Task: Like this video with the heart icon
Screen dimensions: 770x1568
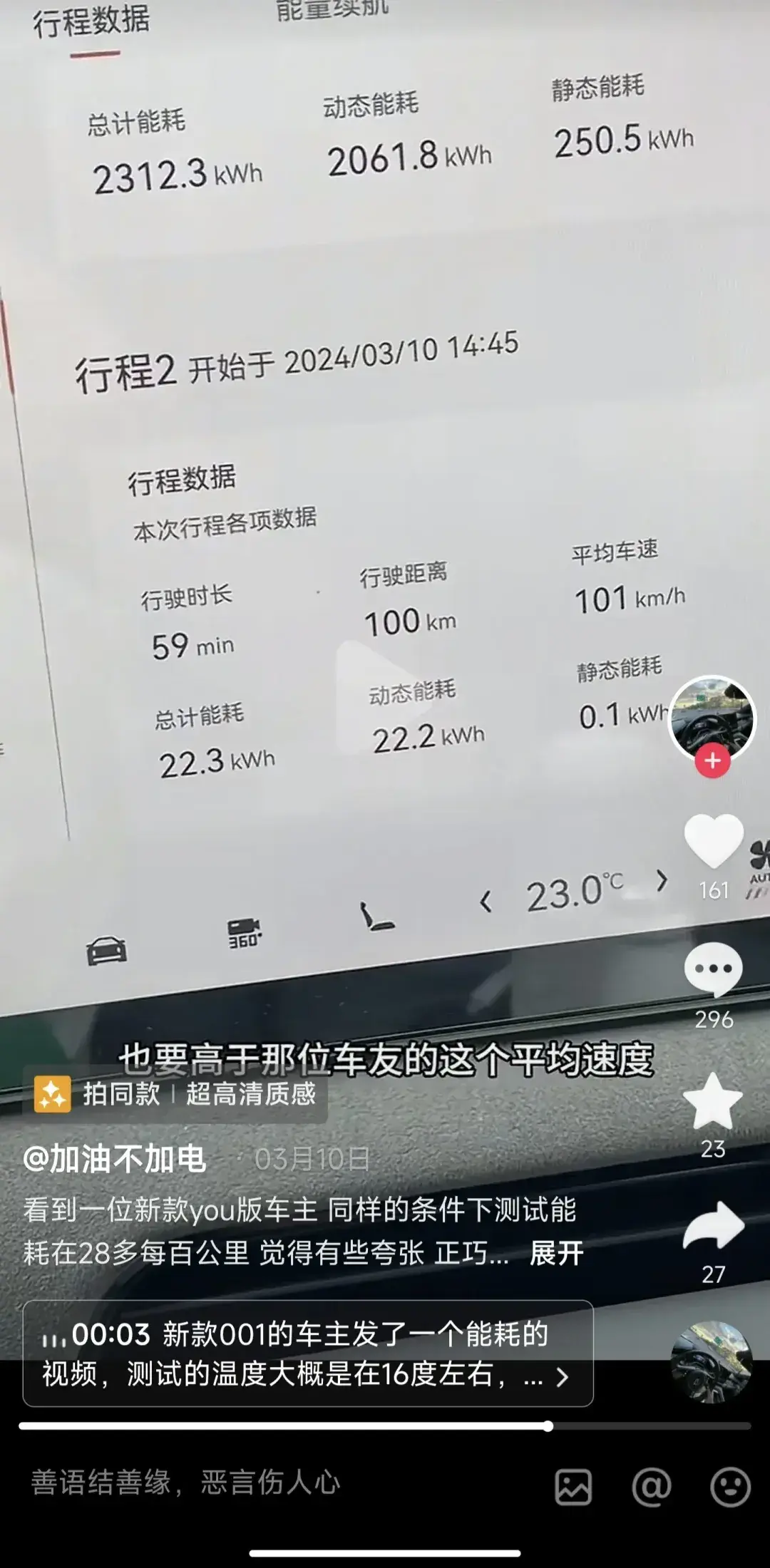Action: click(x=713, y=841)
